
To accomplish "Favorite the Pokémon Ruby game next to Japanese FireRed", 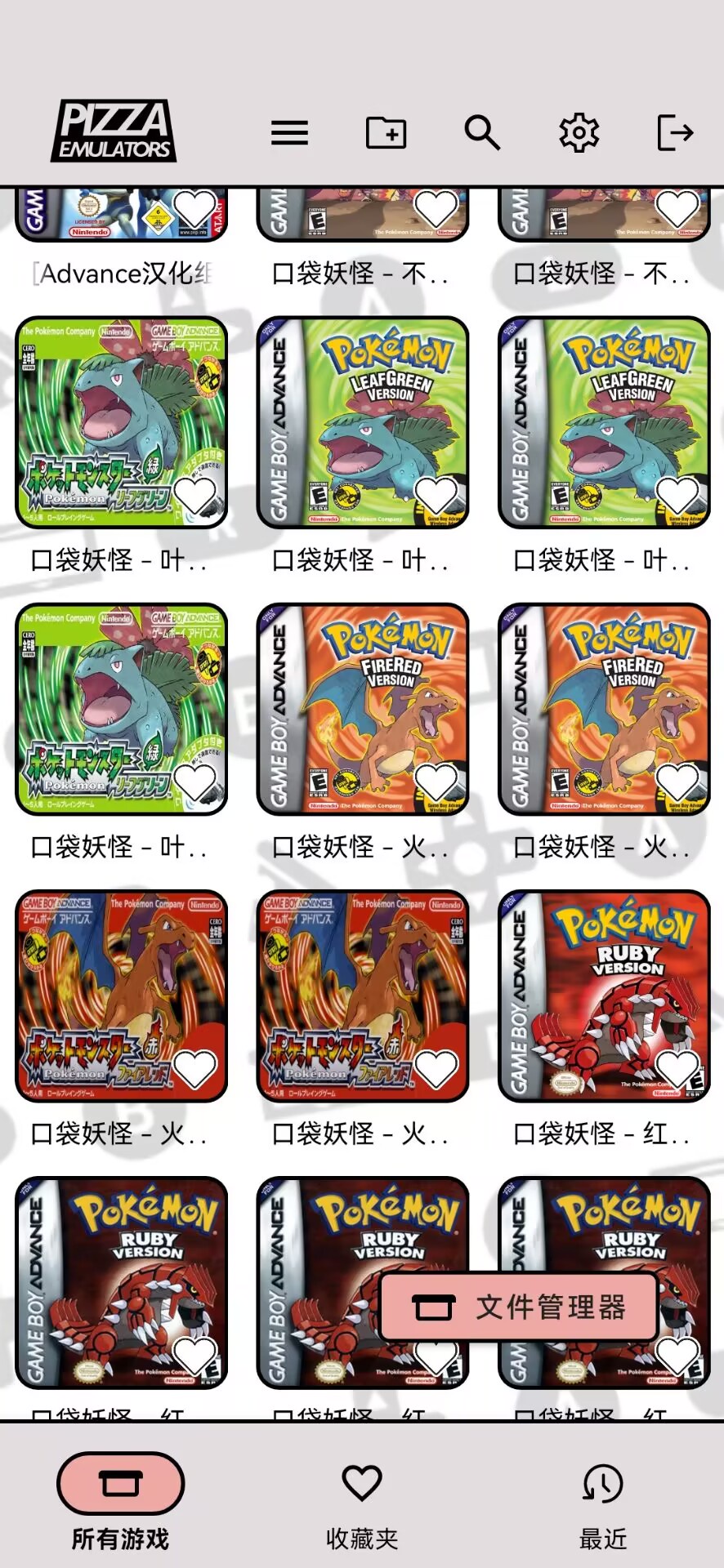I will pos(677,1069).
